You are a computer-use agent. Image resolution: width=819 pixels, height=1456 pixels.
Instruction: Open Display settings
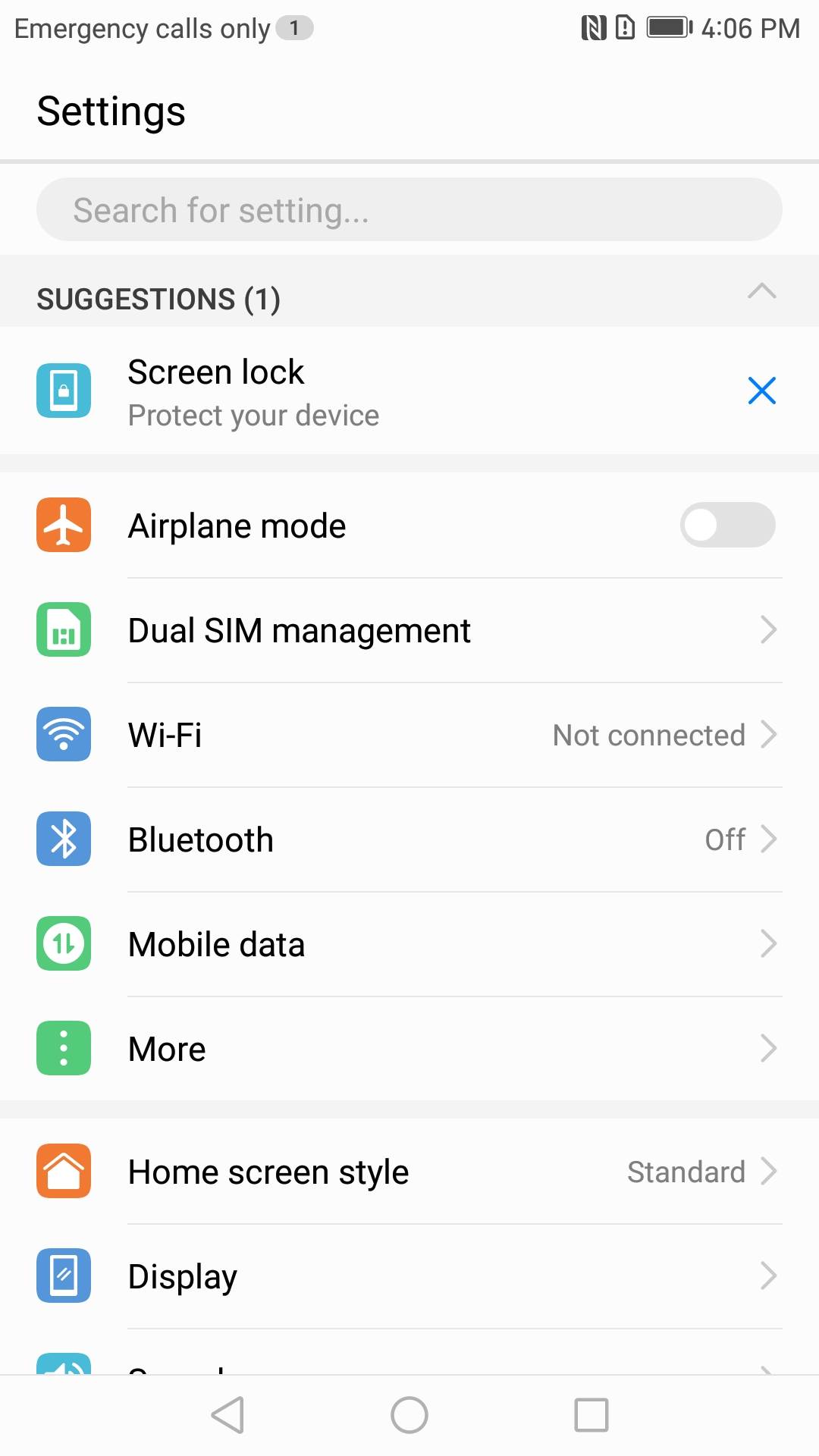click(409, 1276)
